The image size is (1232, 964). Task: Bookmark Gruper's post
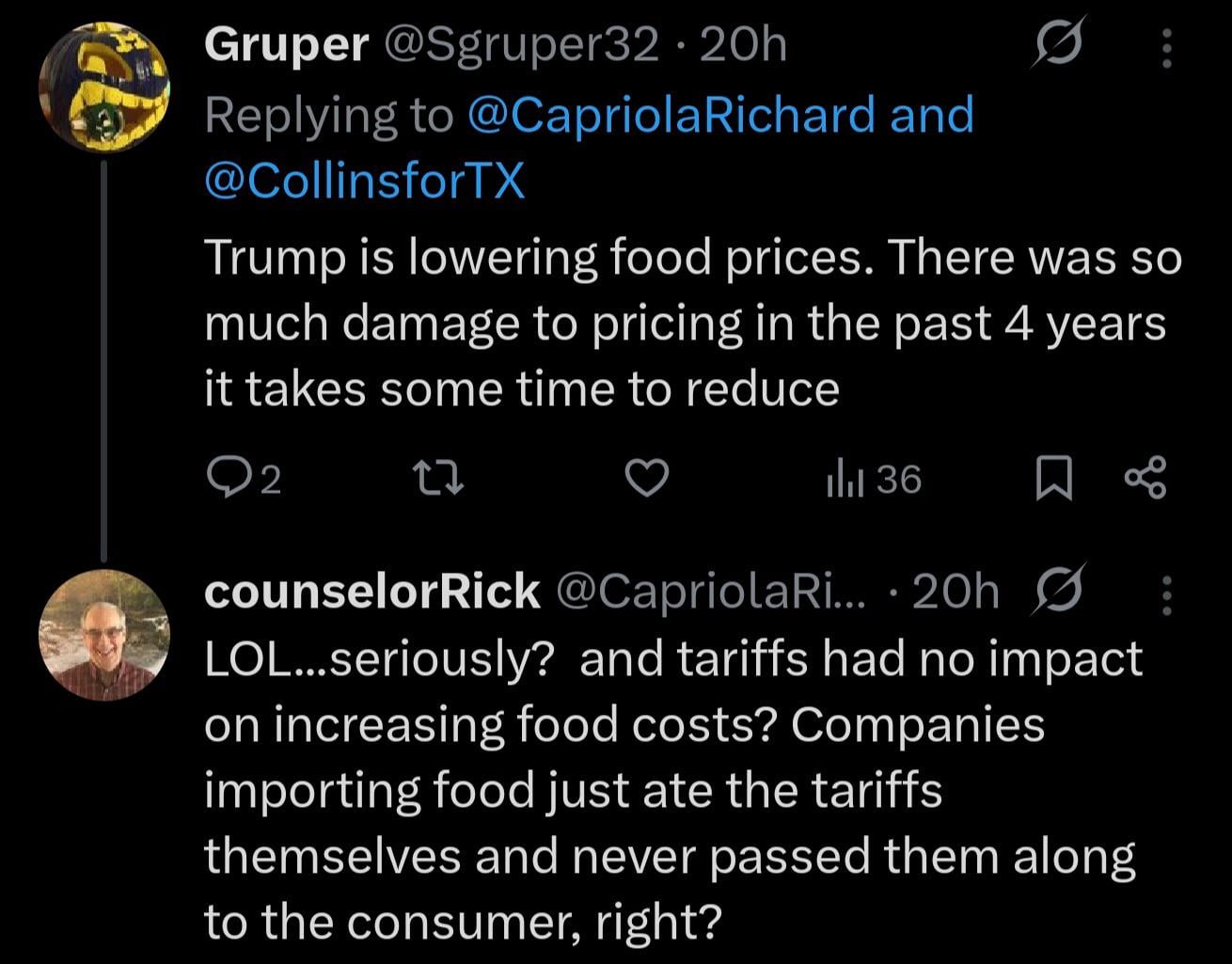pyautogui.click(x=1054, y=480)
